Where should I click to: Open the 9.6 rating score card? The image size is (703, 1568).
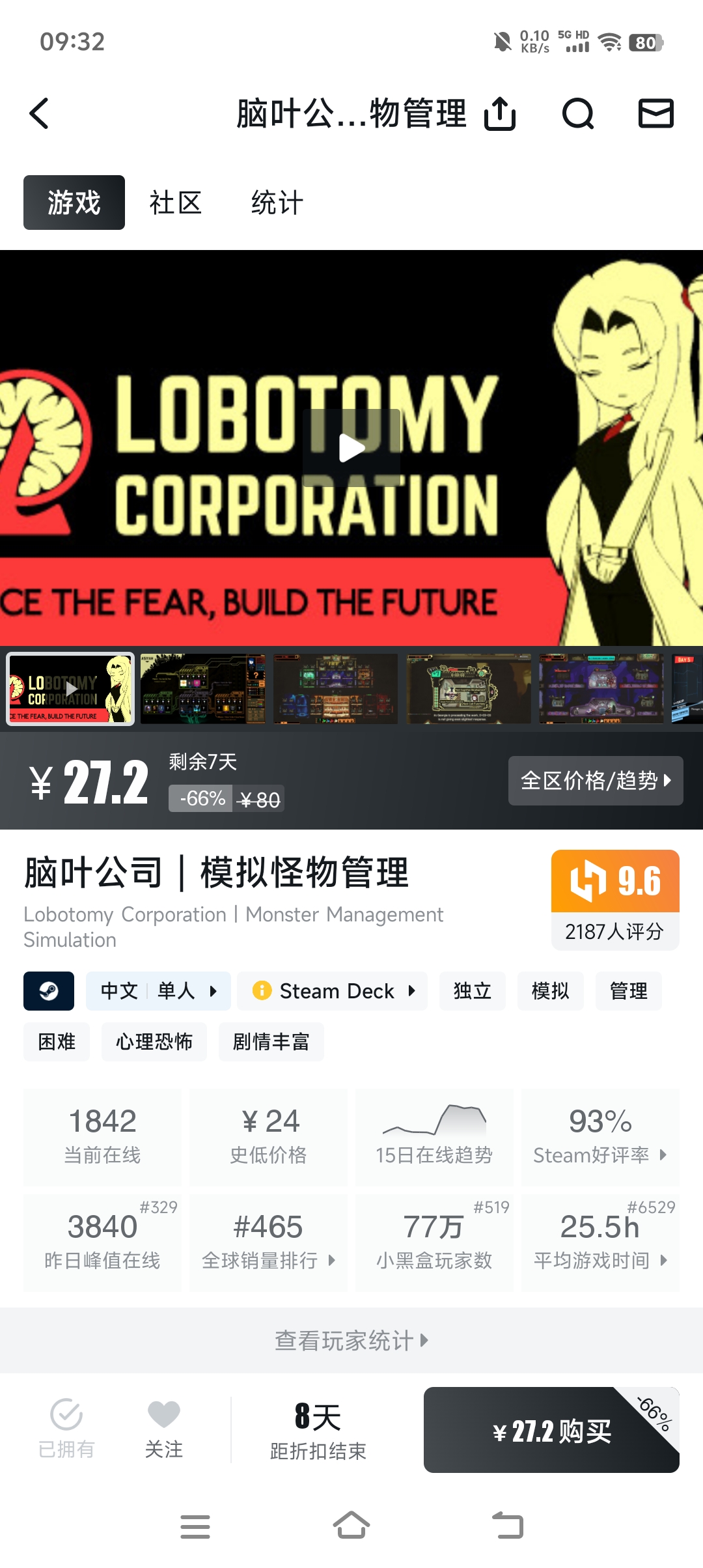pyautogui.click(x=614, y=899)
